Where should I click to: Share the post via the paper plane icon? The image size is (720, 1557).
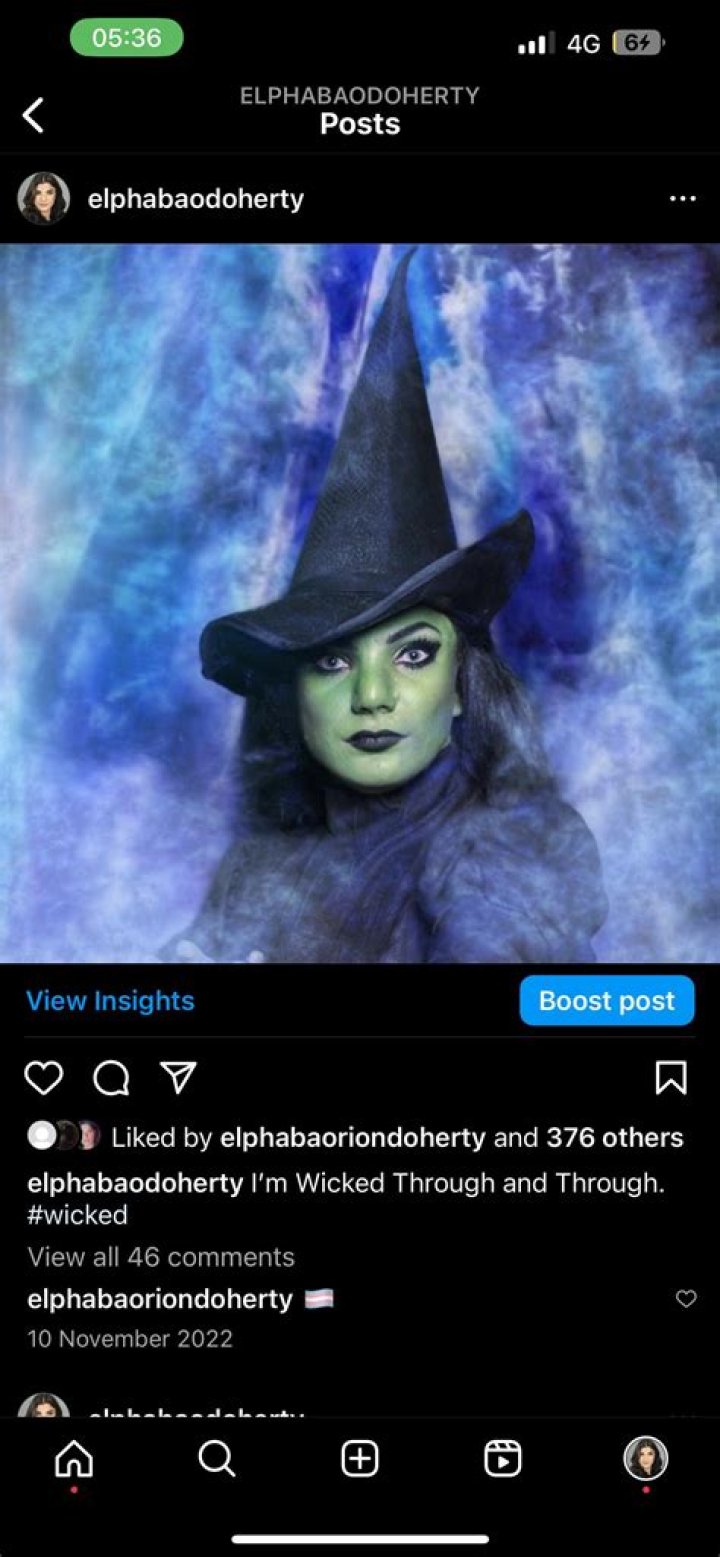point(178,1078)
